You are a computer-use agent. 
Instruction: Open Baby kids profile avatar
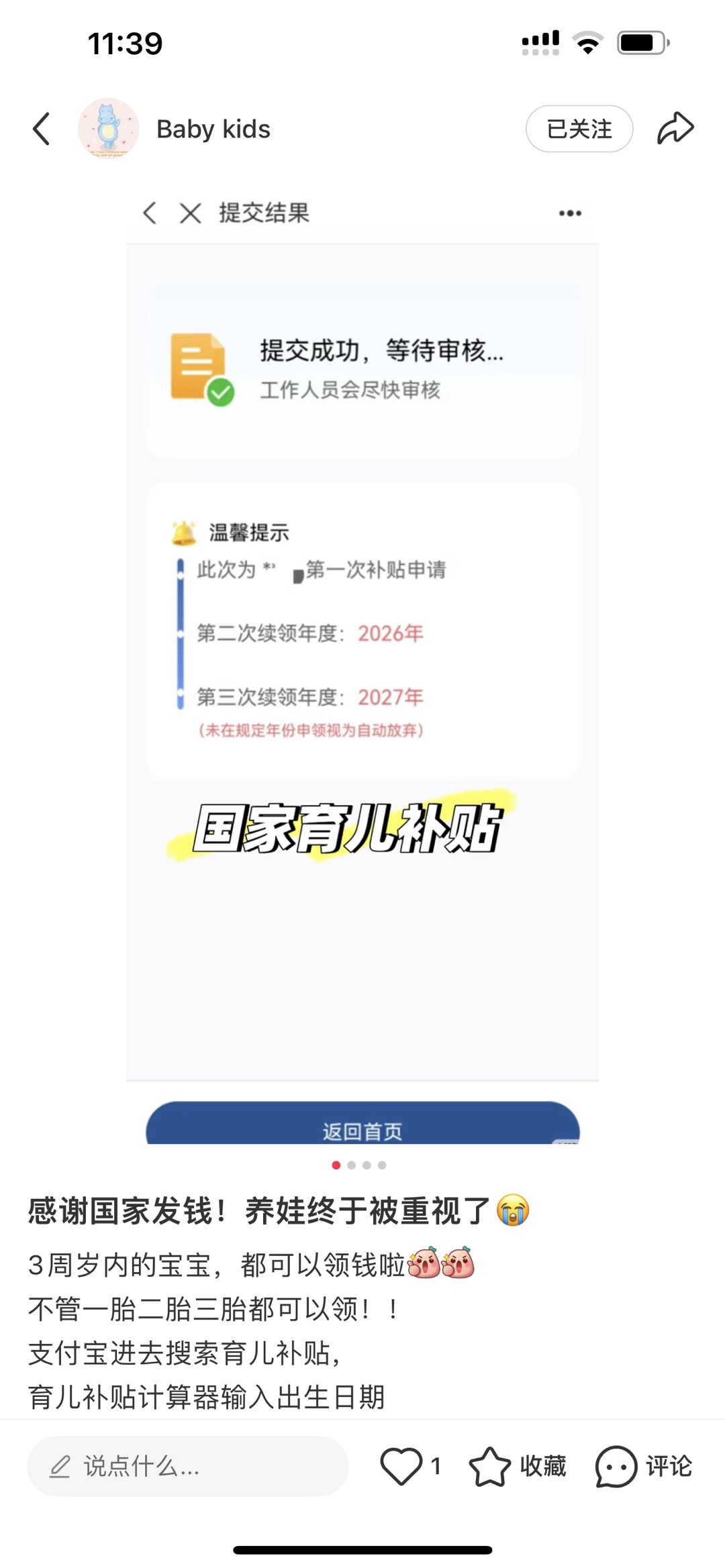[x=108, y=129]
